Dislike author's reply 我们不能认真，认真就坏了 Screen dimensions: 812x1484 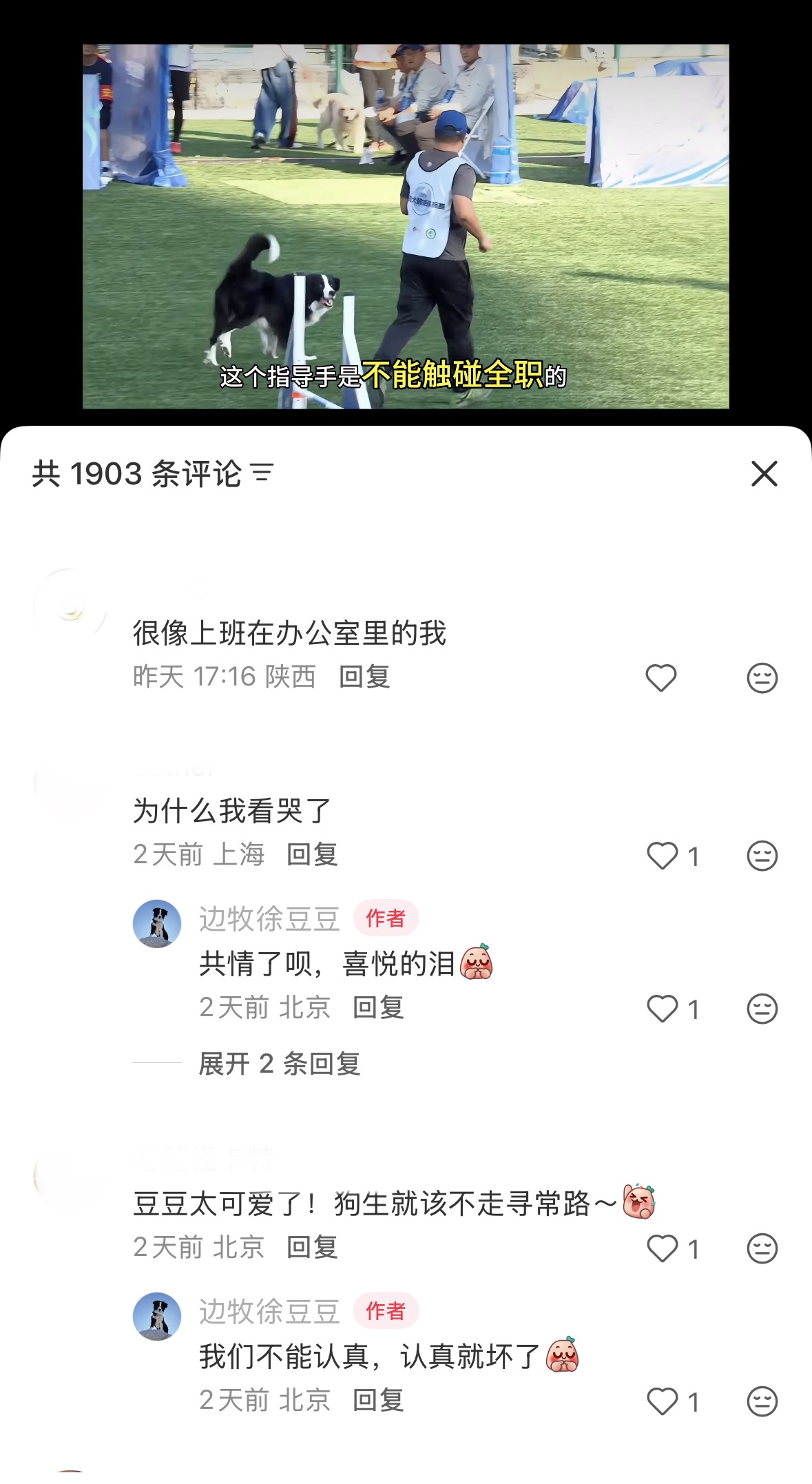tap(762, 1401)
